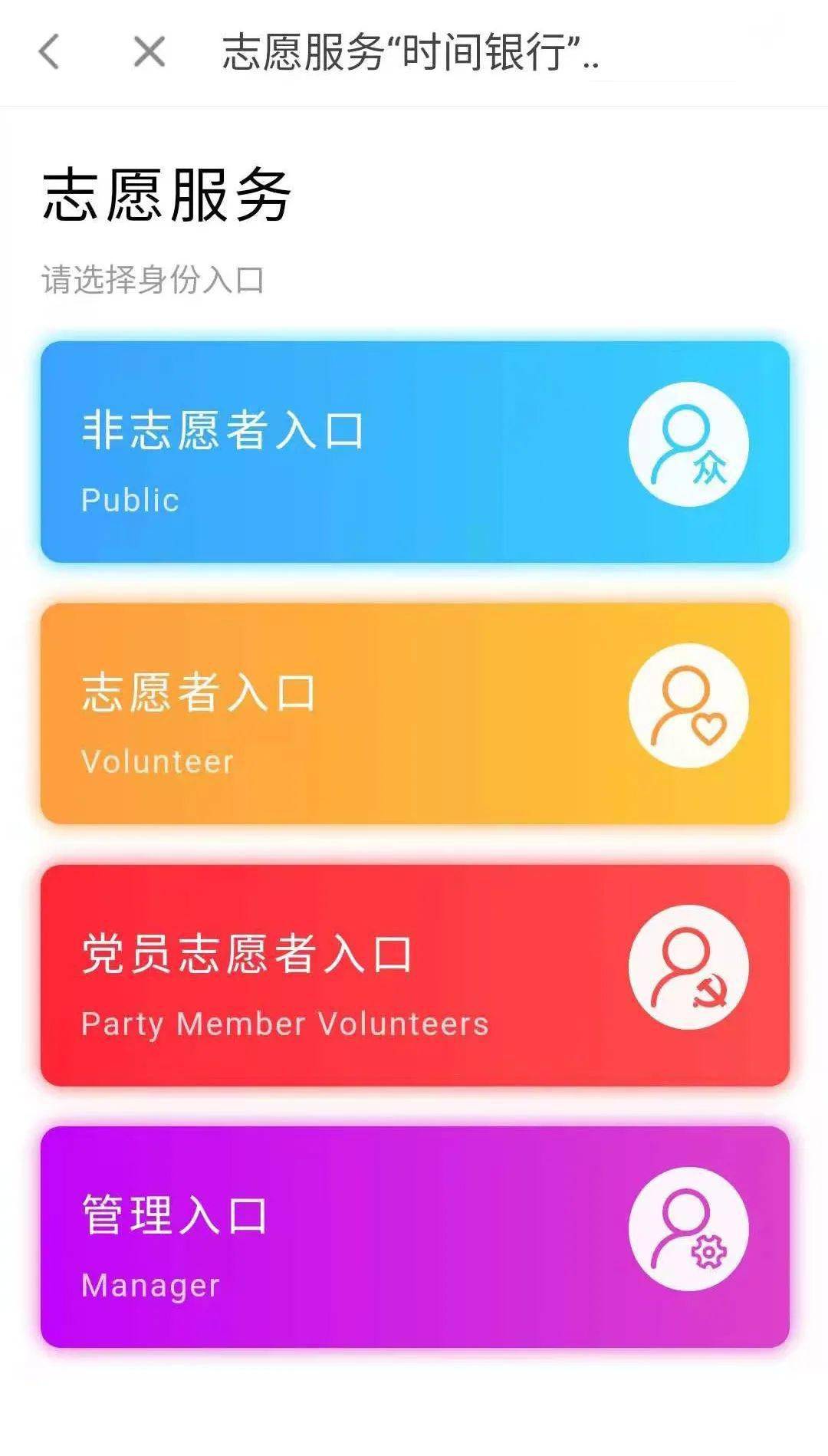This screenshot has height=1456, width=828.
Task: Go back using the top-left arrow
Action: pyautogui.click(x=48, y=52)
